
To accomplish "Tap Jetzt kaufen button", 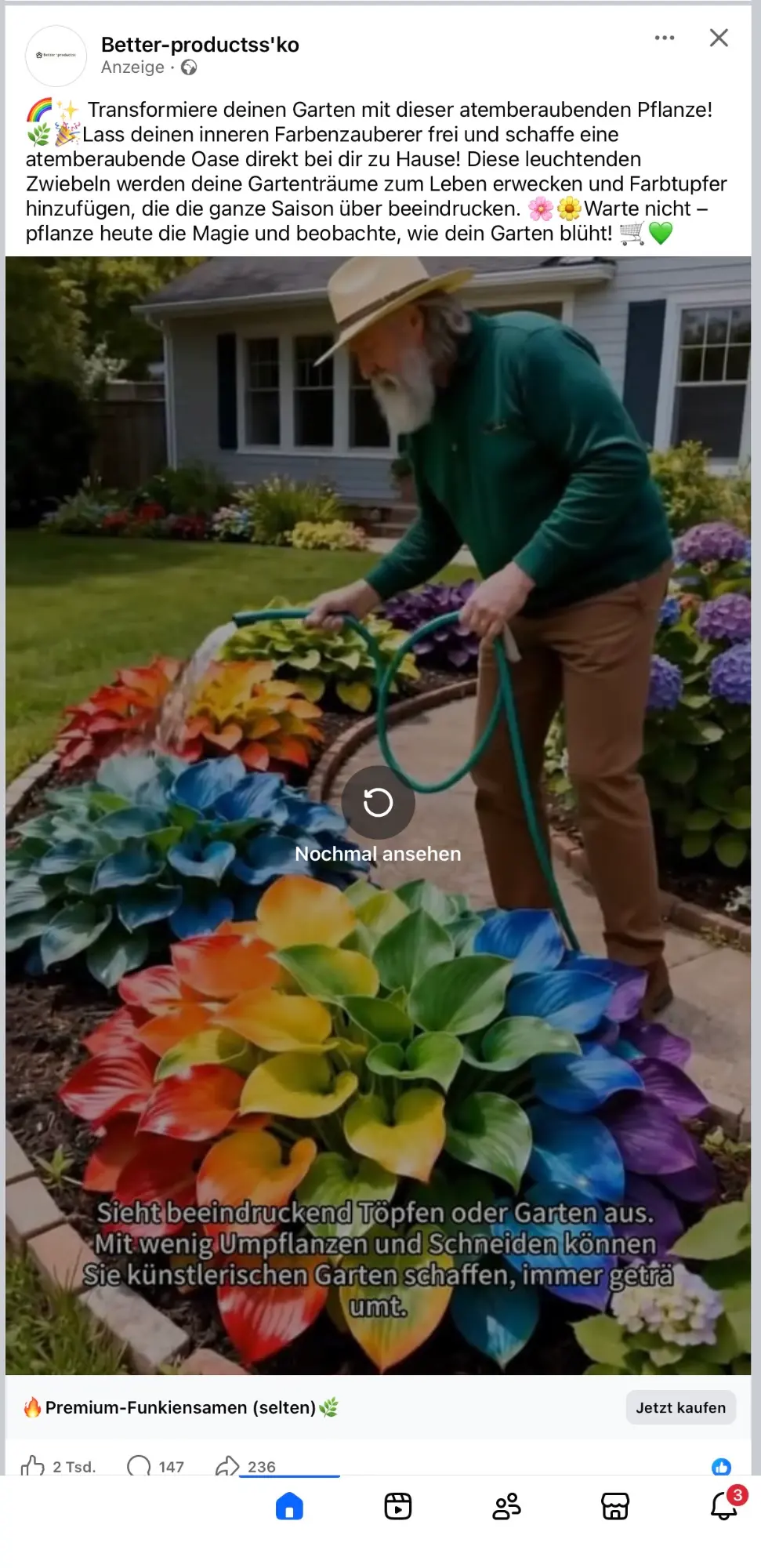I will [680, 1407].
